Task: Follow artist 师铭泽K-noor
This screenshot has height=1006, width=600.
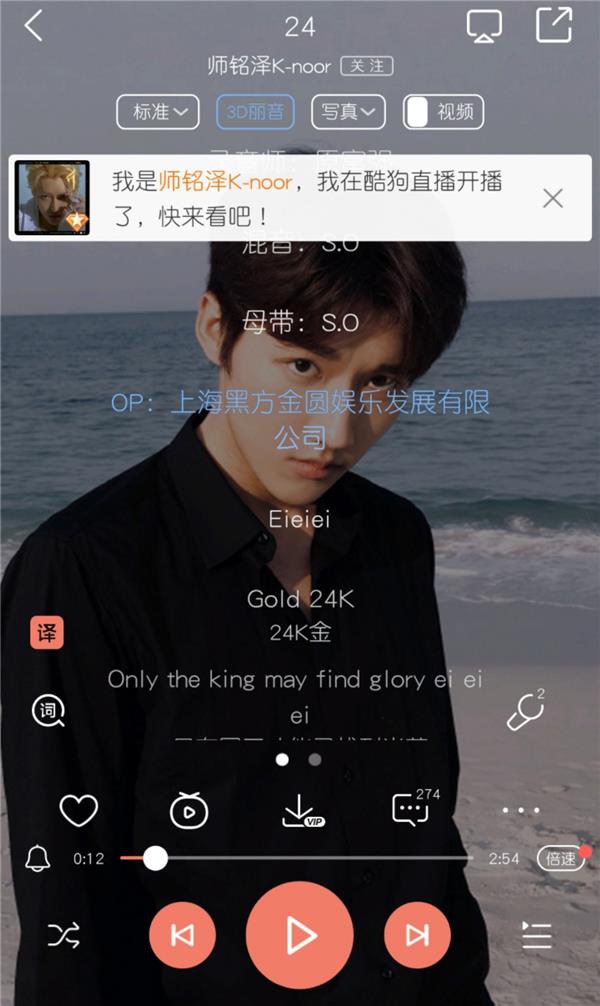Action: pyautogui.click(x=366, y=65)
